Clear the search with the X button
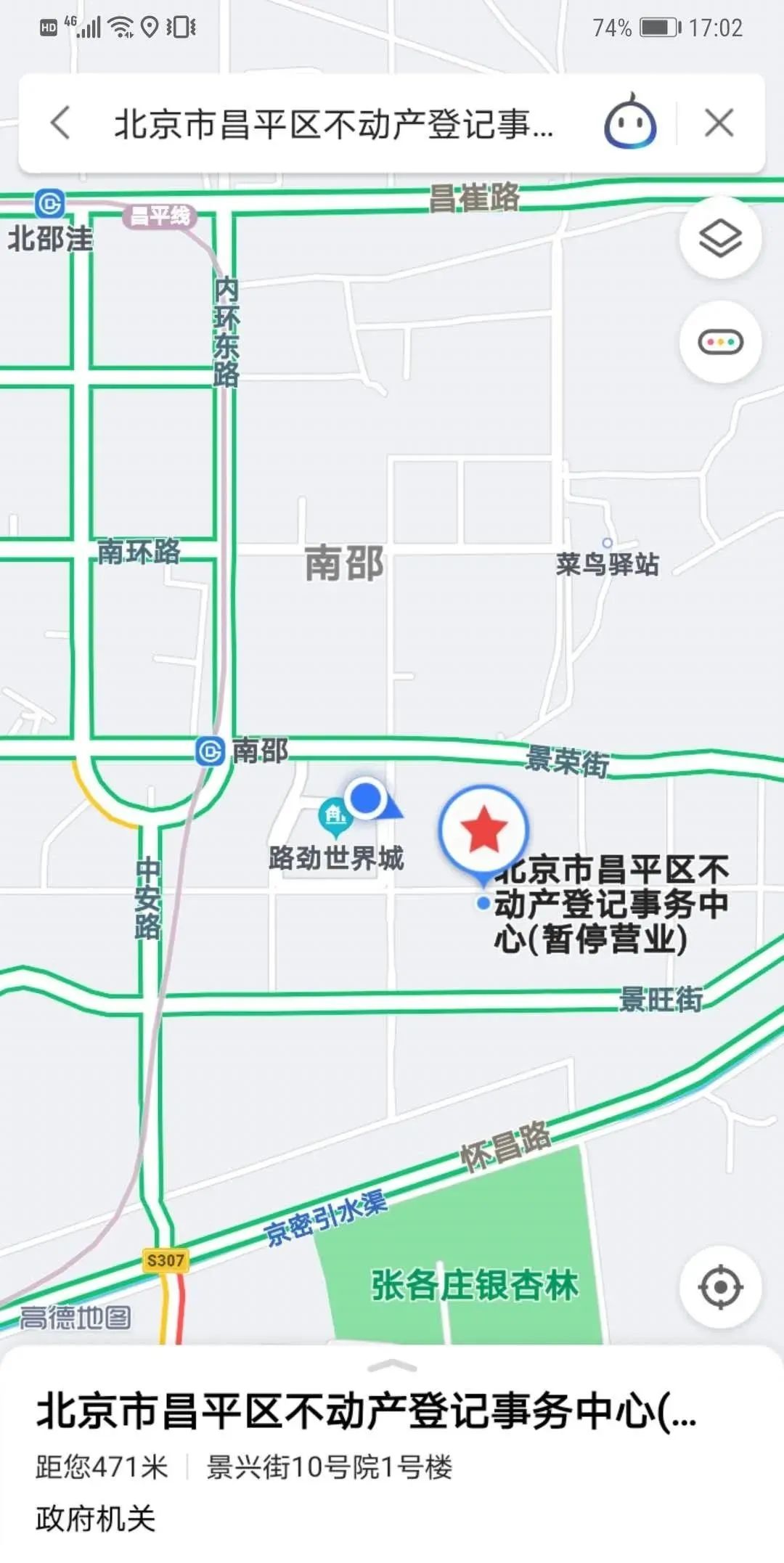Viewport: 784px width, 1563px height. tap(719, 123)
